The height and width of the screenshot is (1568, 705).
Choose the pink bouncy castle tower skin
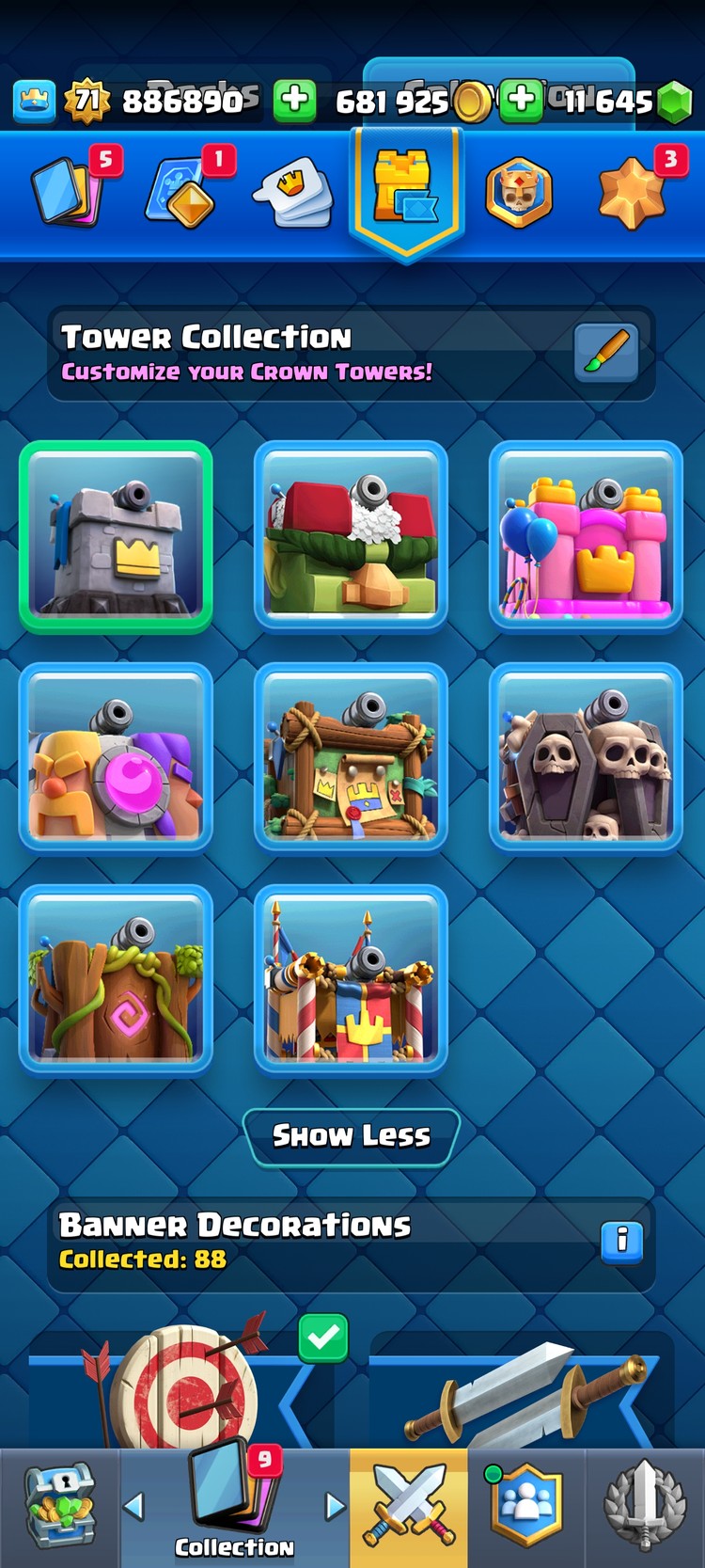tap(586, 536)
